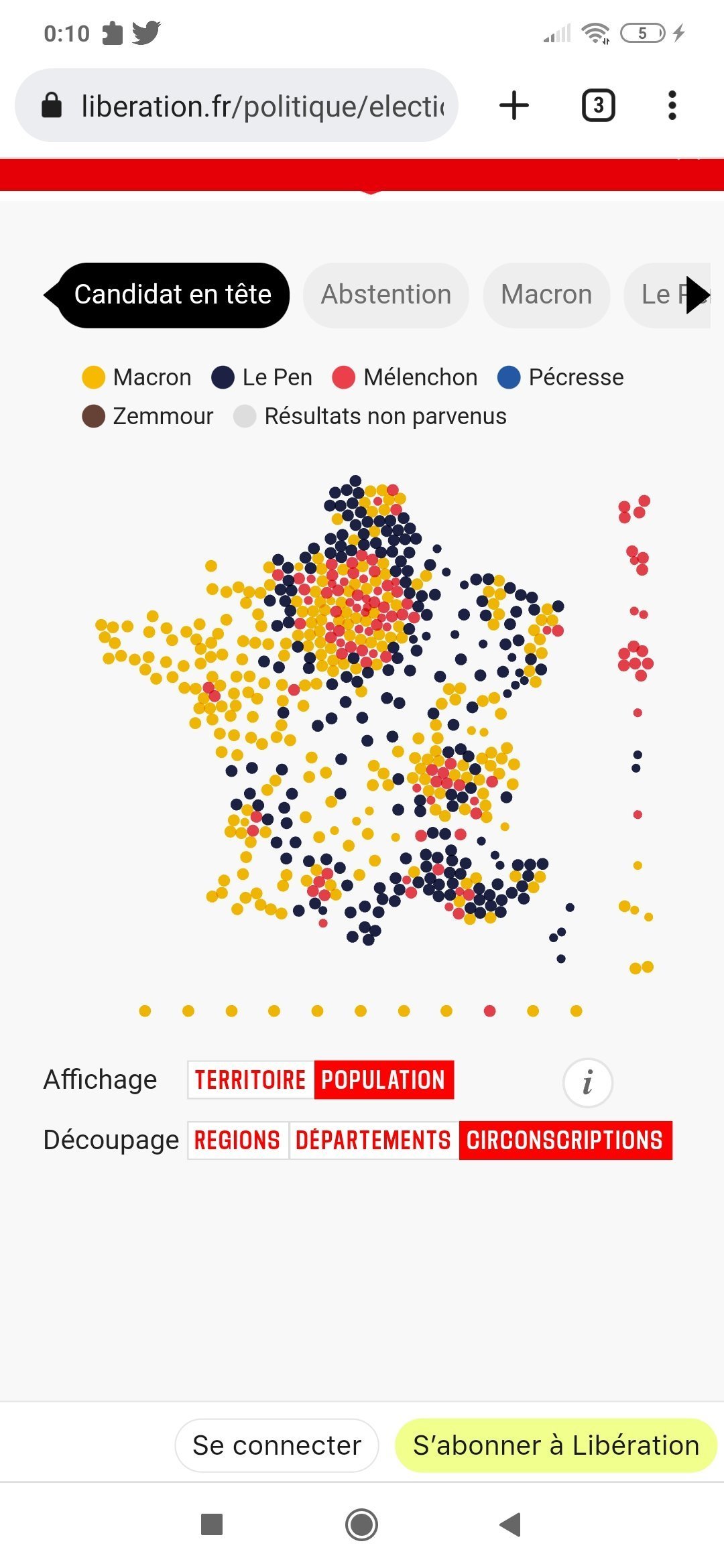Viewport: 724px width, 1568px height.
Task: Open the browser overflow menu
Action: point(672,106)
